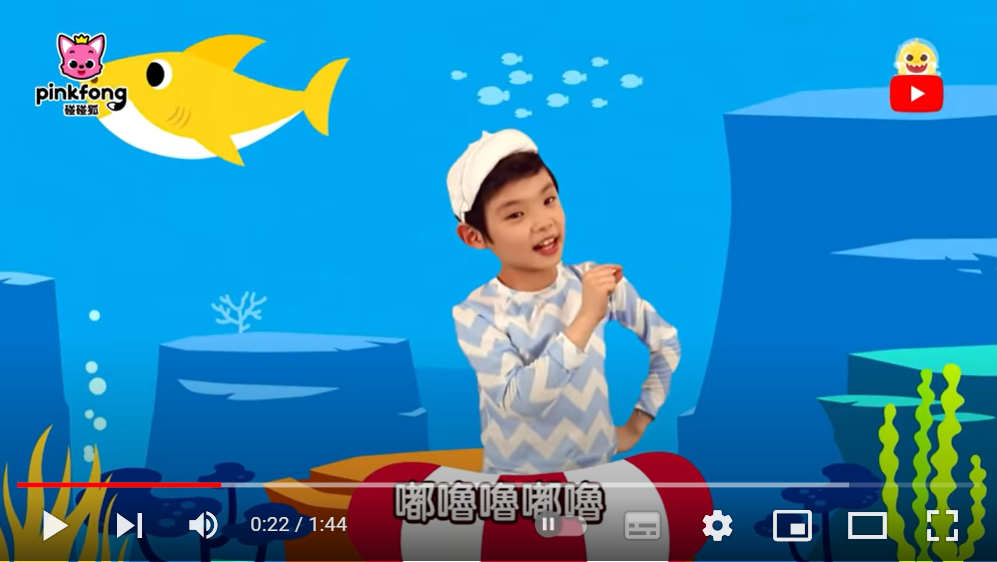Enable miniplayer mode
The image size is (997, 562).
click(x=793, y=525)
